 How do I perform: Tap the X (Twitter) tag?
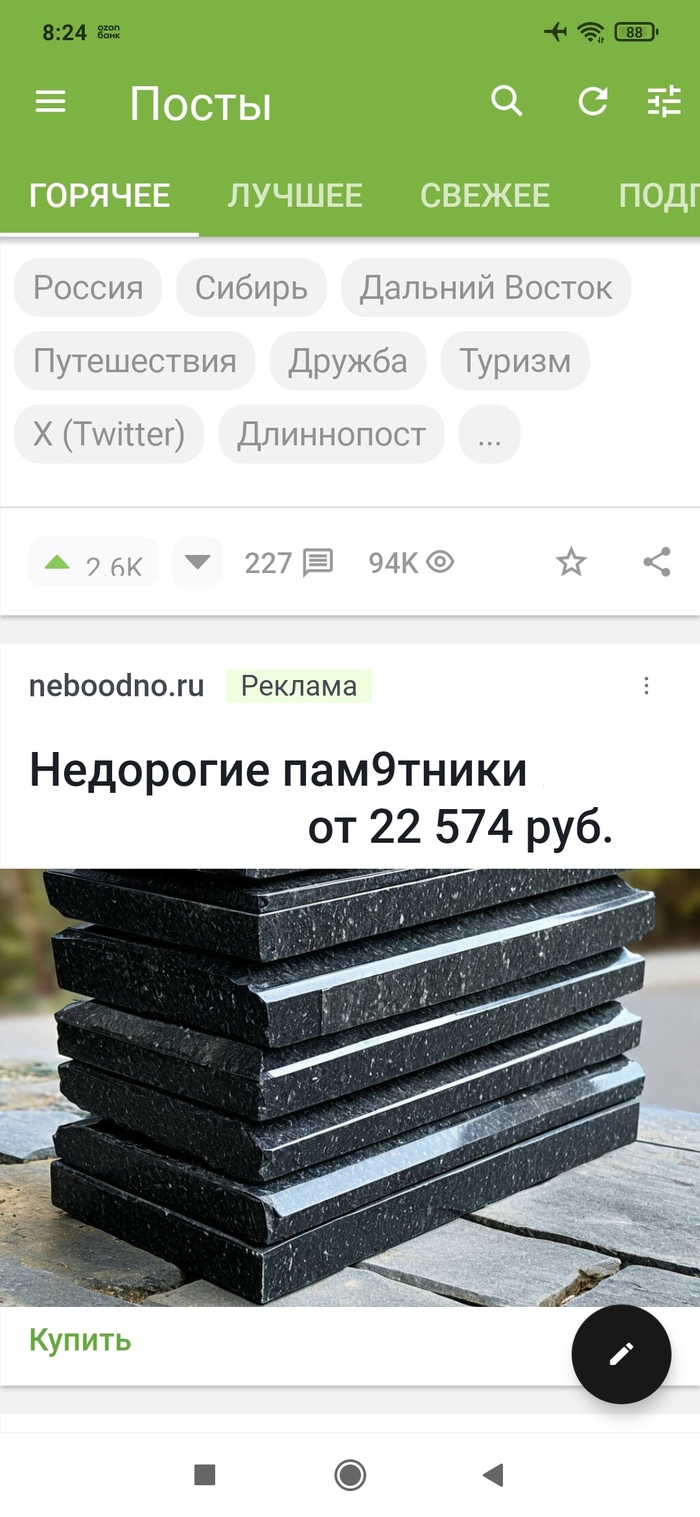[x=109, y=434]
